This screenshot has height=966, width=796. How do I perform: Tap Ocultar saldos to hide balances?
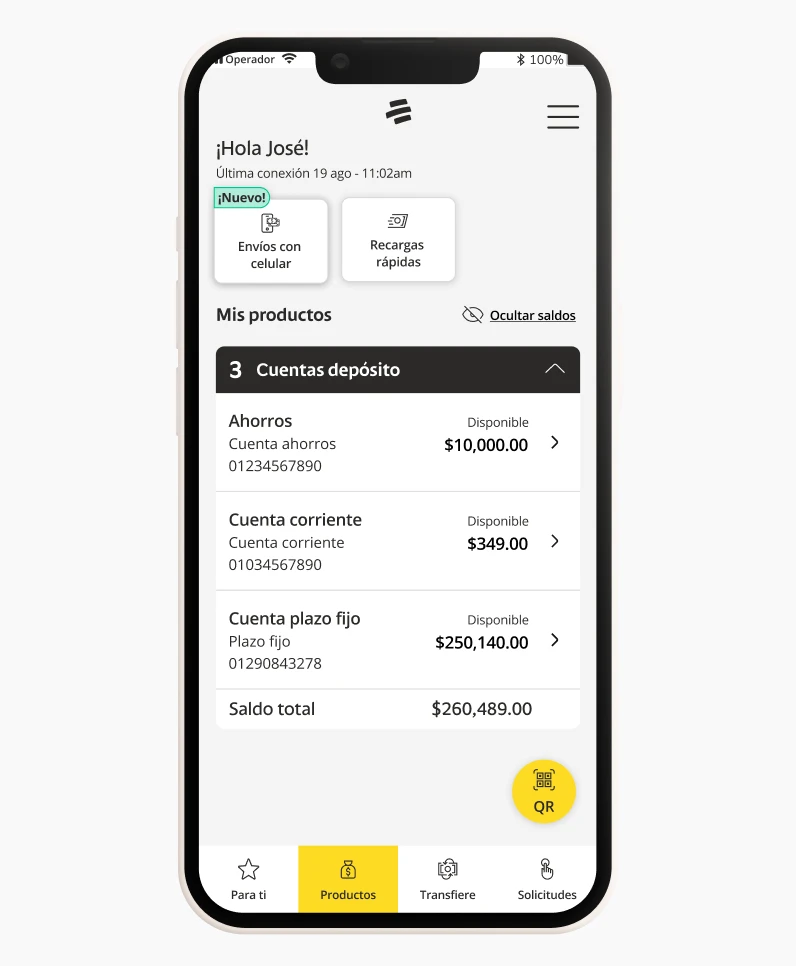(x=520, y=315)
